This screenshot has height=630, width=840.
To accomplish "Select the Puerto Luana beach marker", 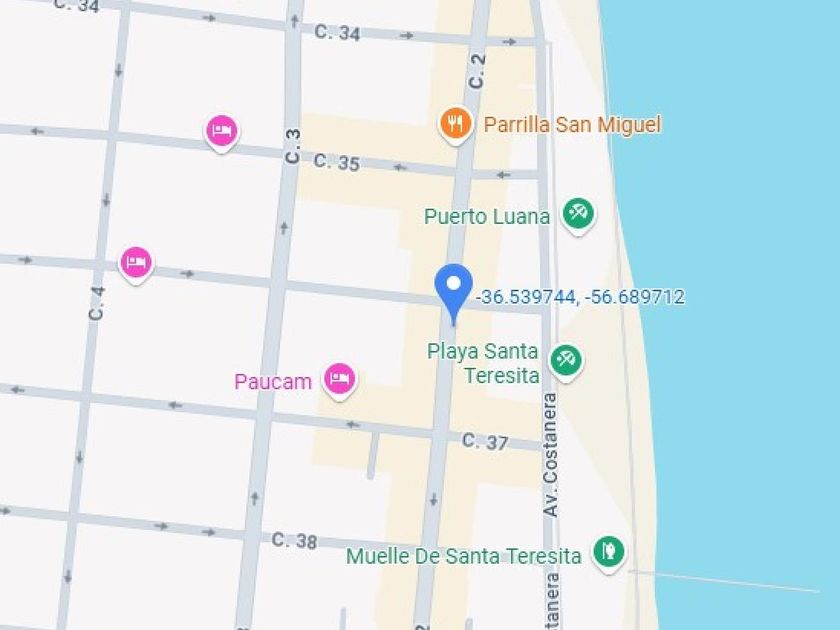I will point(578,214).
